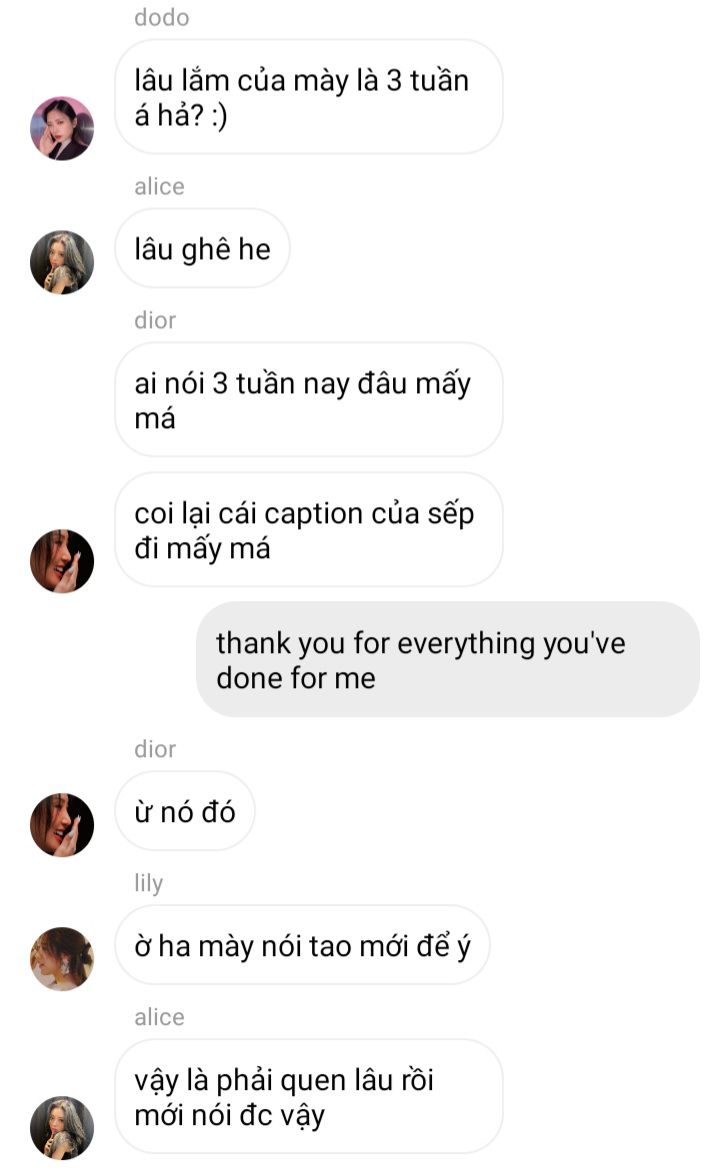Open alice's avatar beside "lâu ghê he"
Viewport: 720px width, 1172px height.
coord(62,262)
